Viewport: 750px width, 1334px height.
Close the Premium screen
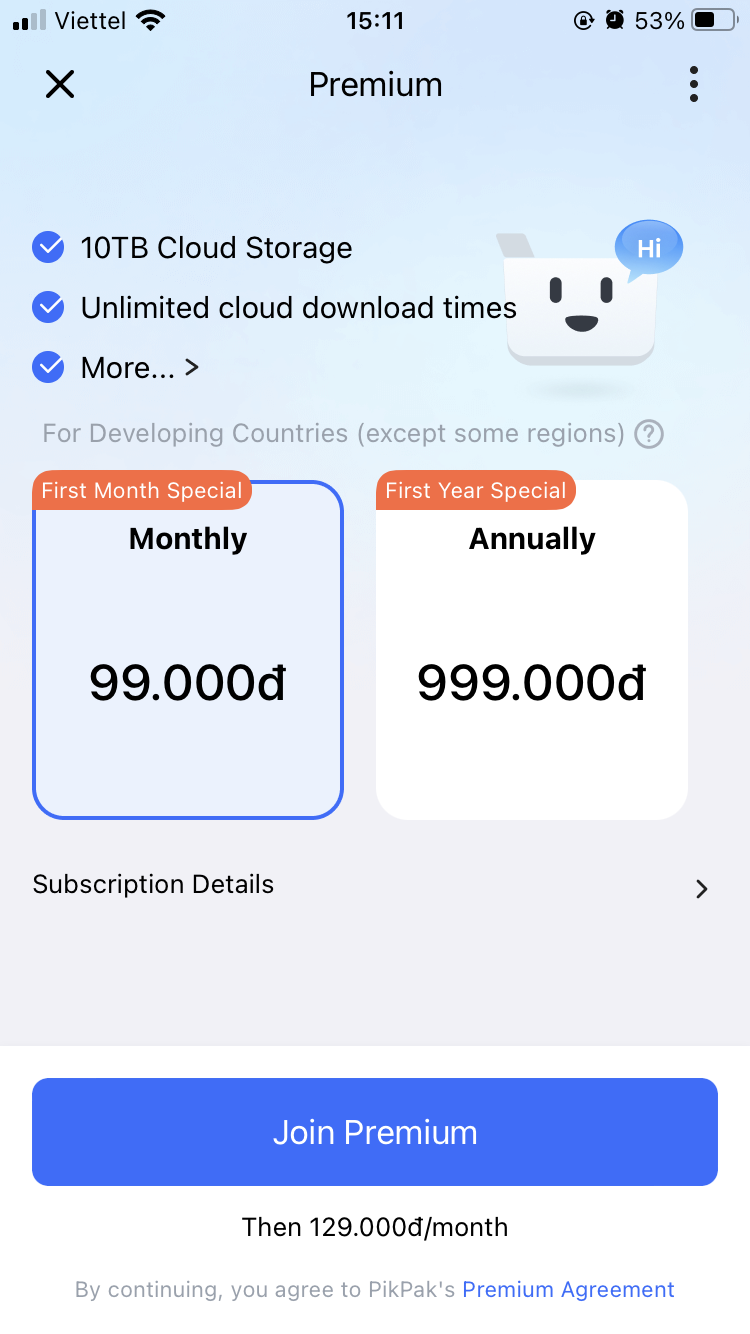pos(60,85)
